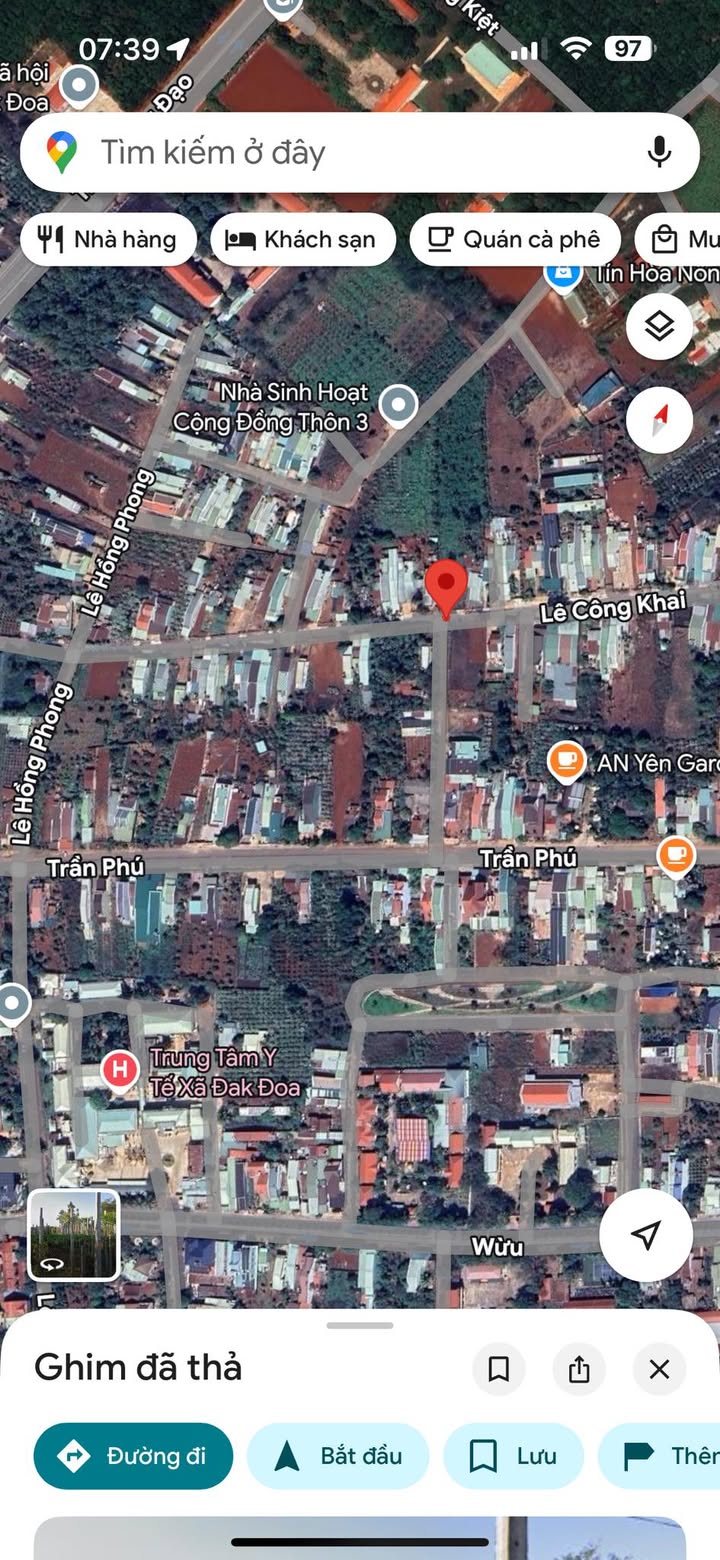Close the Ghim đã thả panel
The width and height of the screenshot is (720, 1560).
[x=659, y=1369]
